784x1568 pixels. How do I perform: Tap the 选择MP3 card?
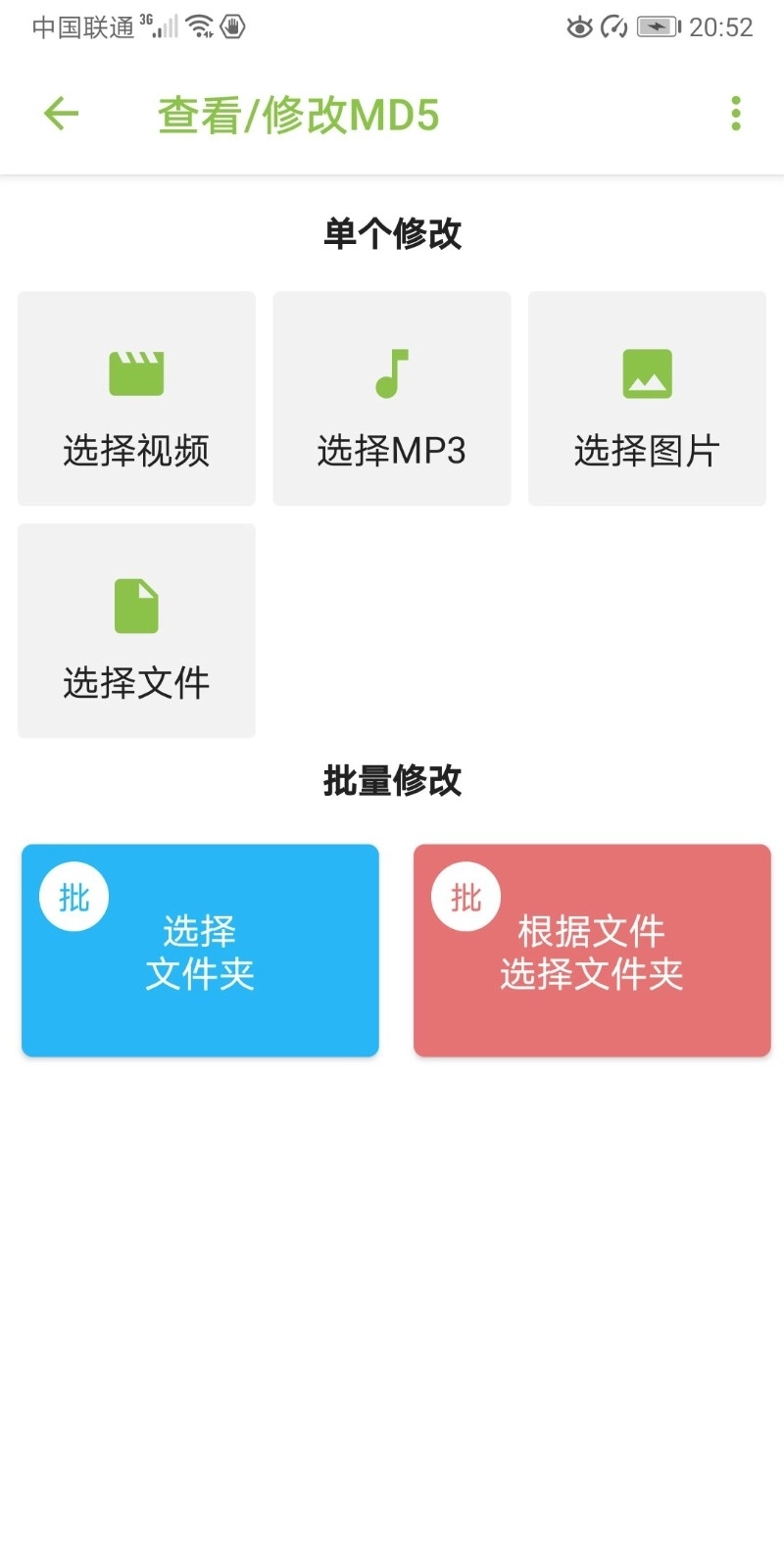(x=391, y=397)
